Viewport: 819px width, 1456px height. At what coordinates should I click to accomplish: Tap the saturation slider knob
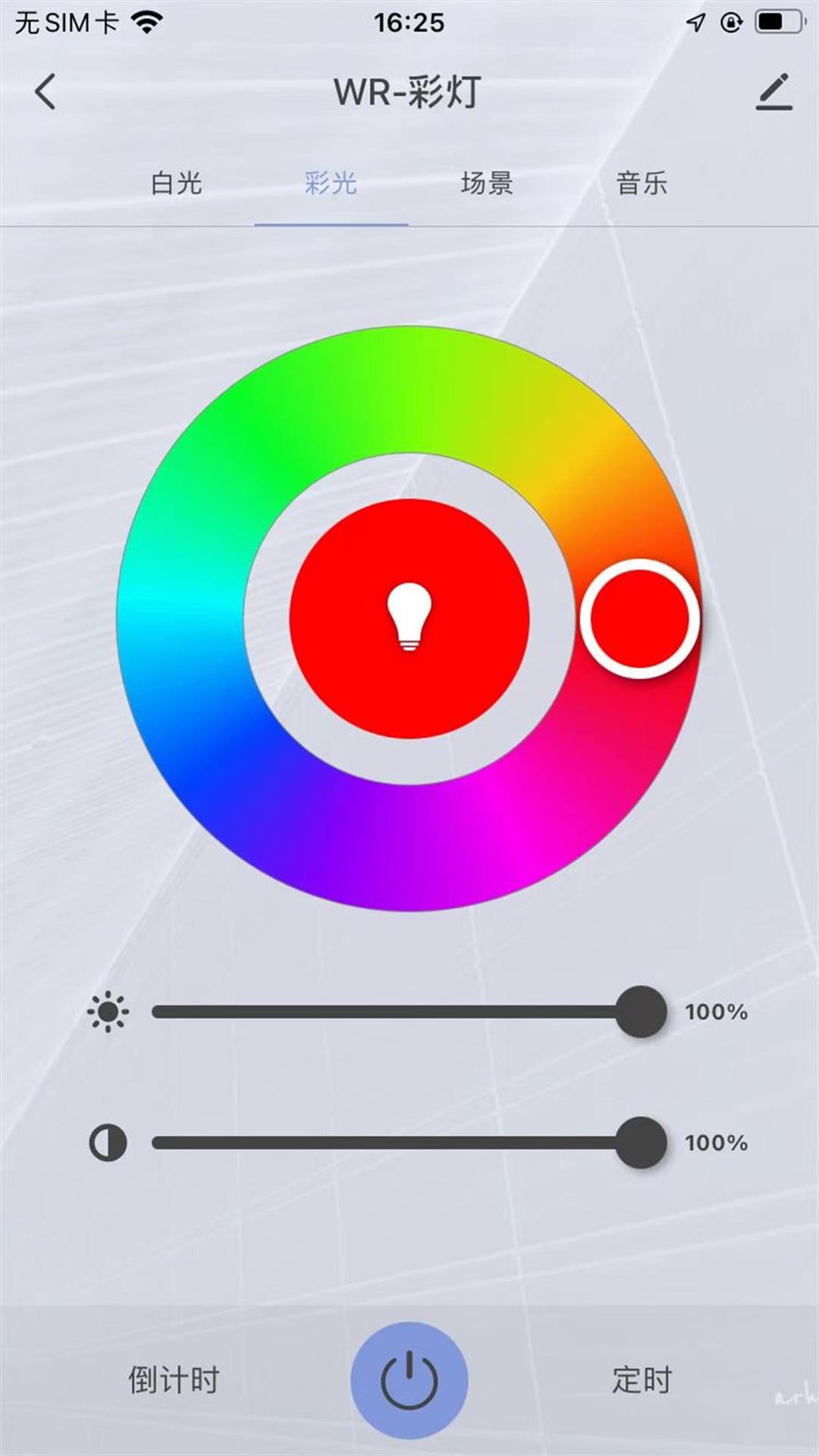pos(642,1142)
